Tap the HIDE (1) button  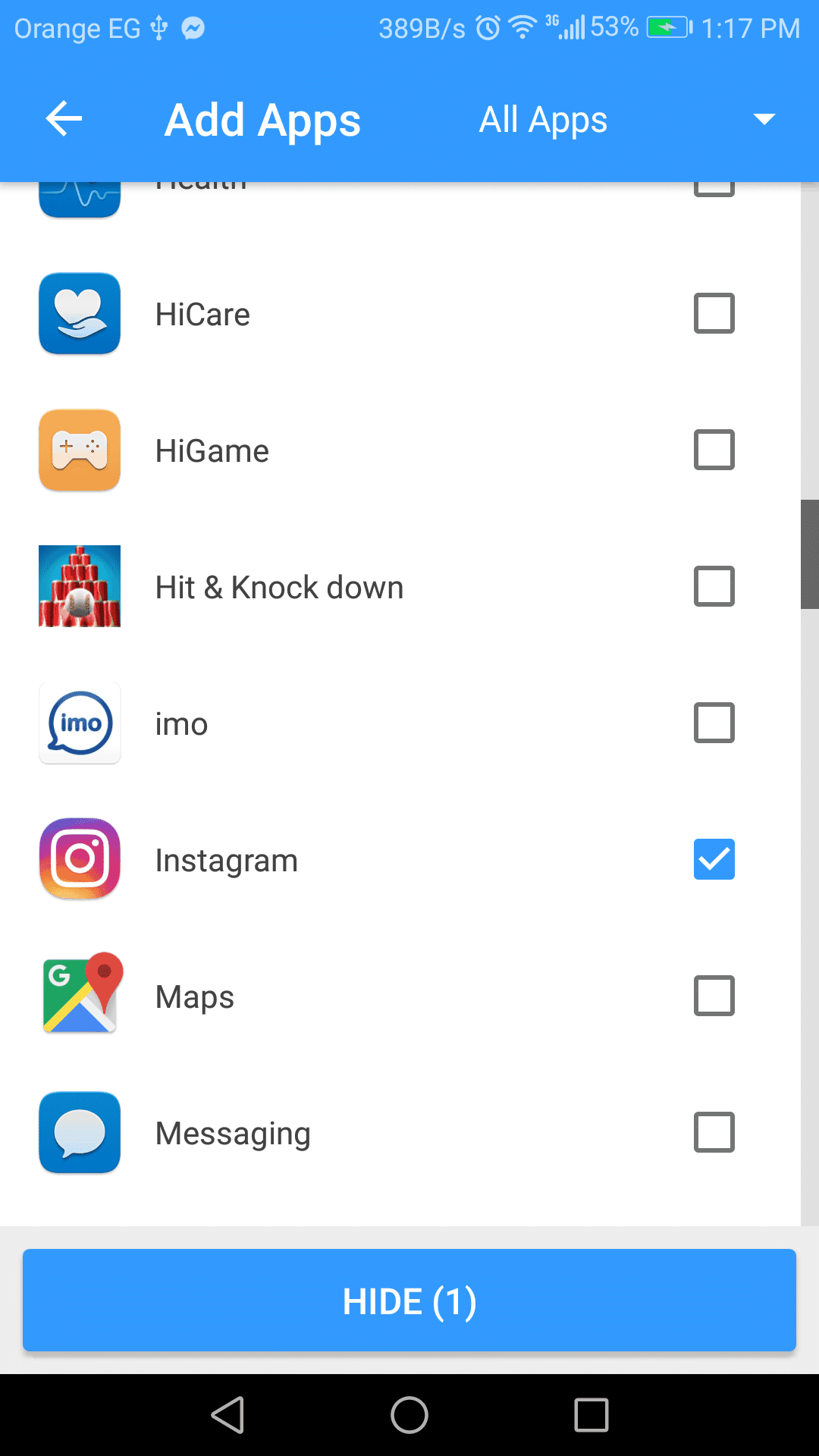[409, 1301]
